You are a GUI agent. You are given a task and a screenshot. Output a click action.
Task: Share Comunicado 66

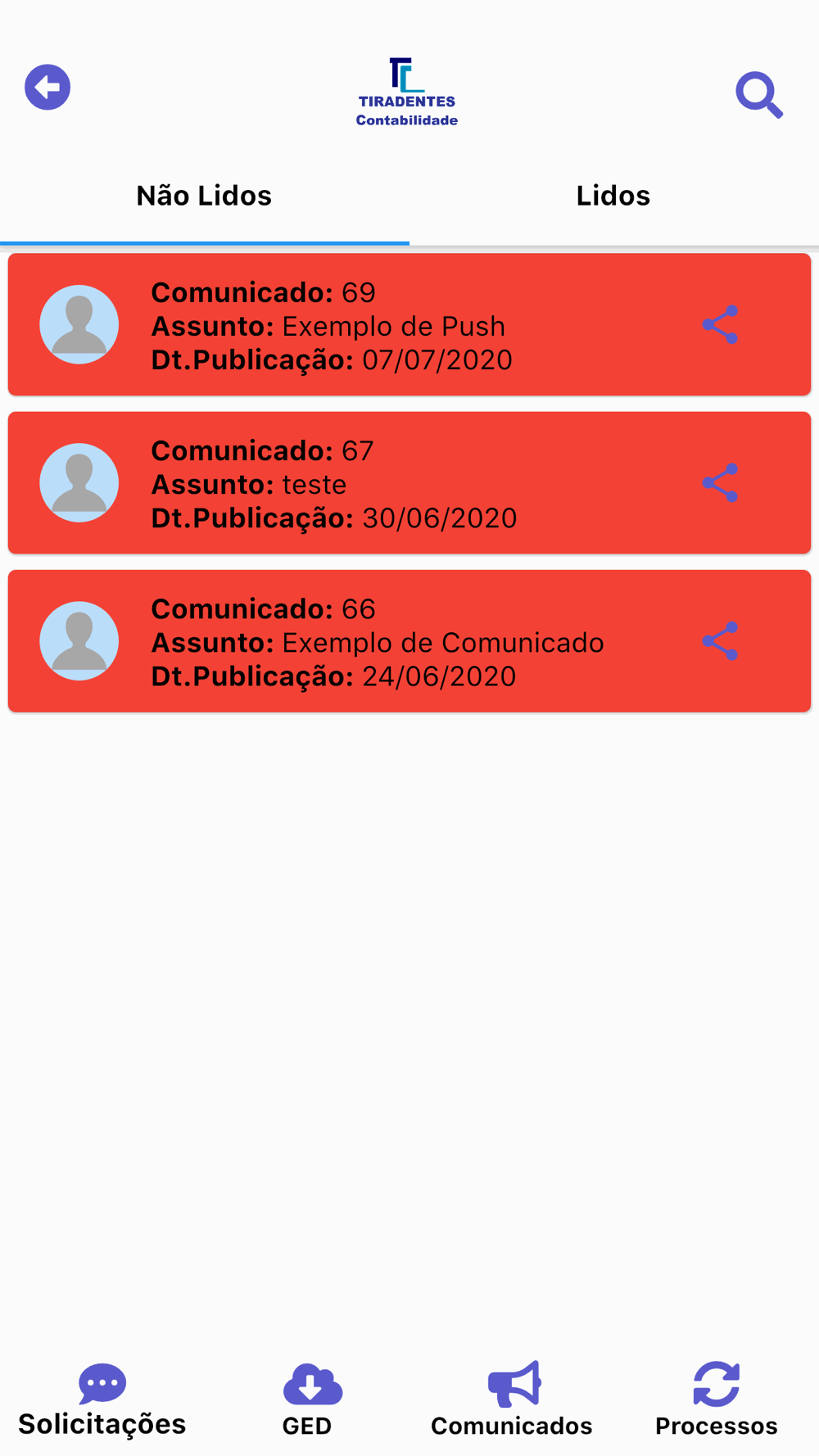click(721, 641)
